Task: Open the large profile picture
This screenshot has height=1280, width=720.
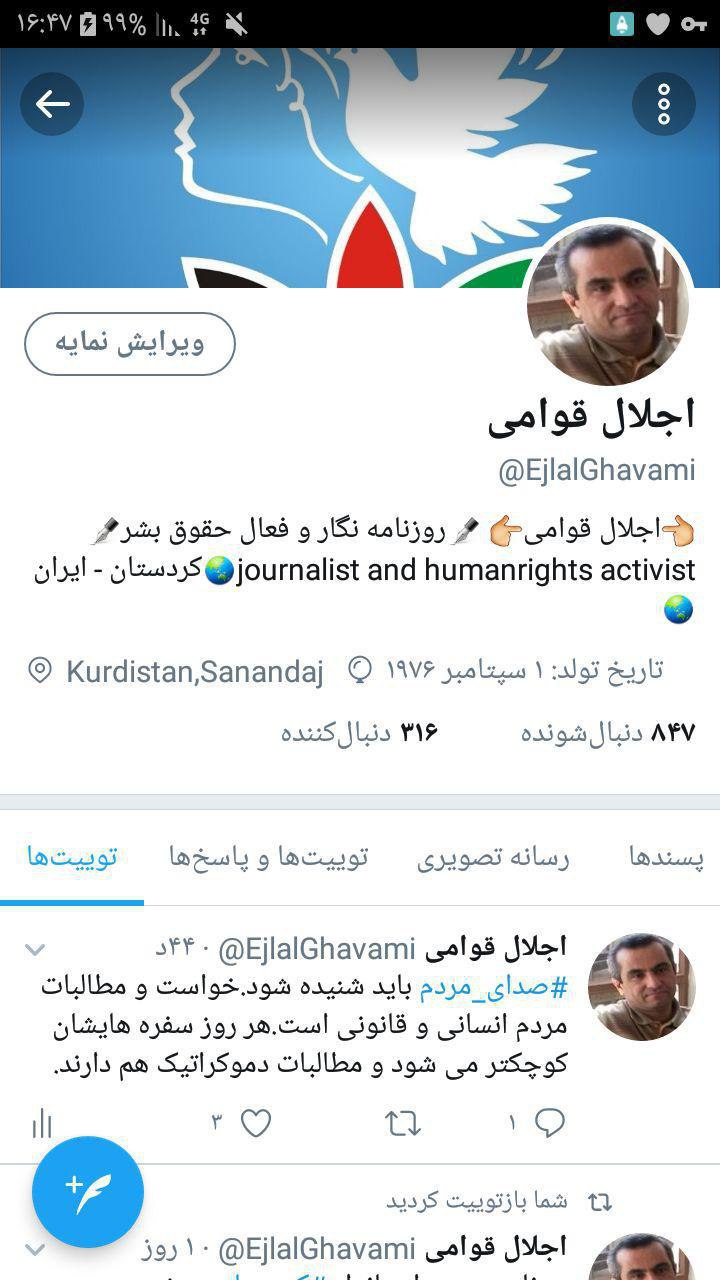Action: point(607,304)
